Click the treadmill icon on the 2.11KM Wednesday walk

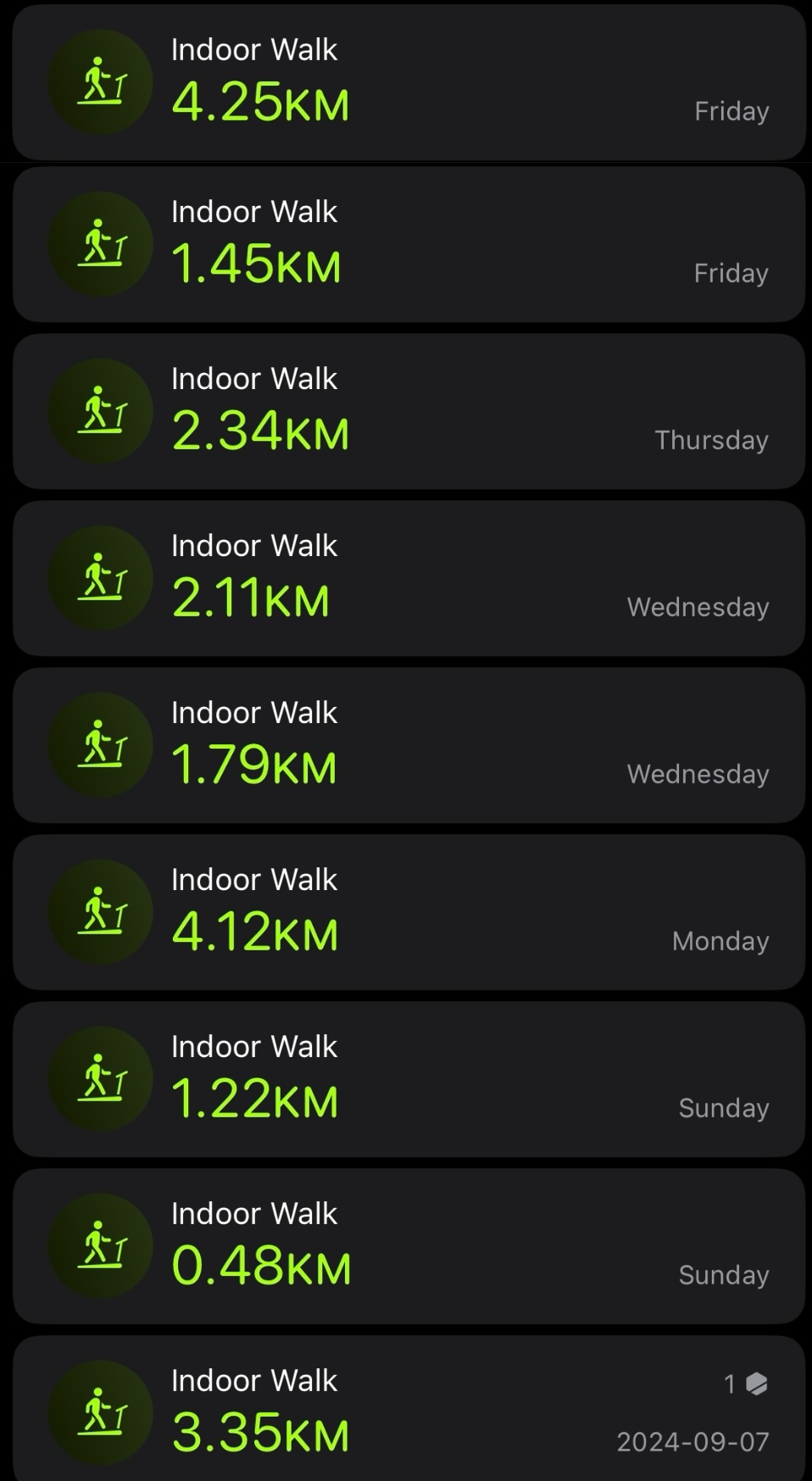point(100,577)
